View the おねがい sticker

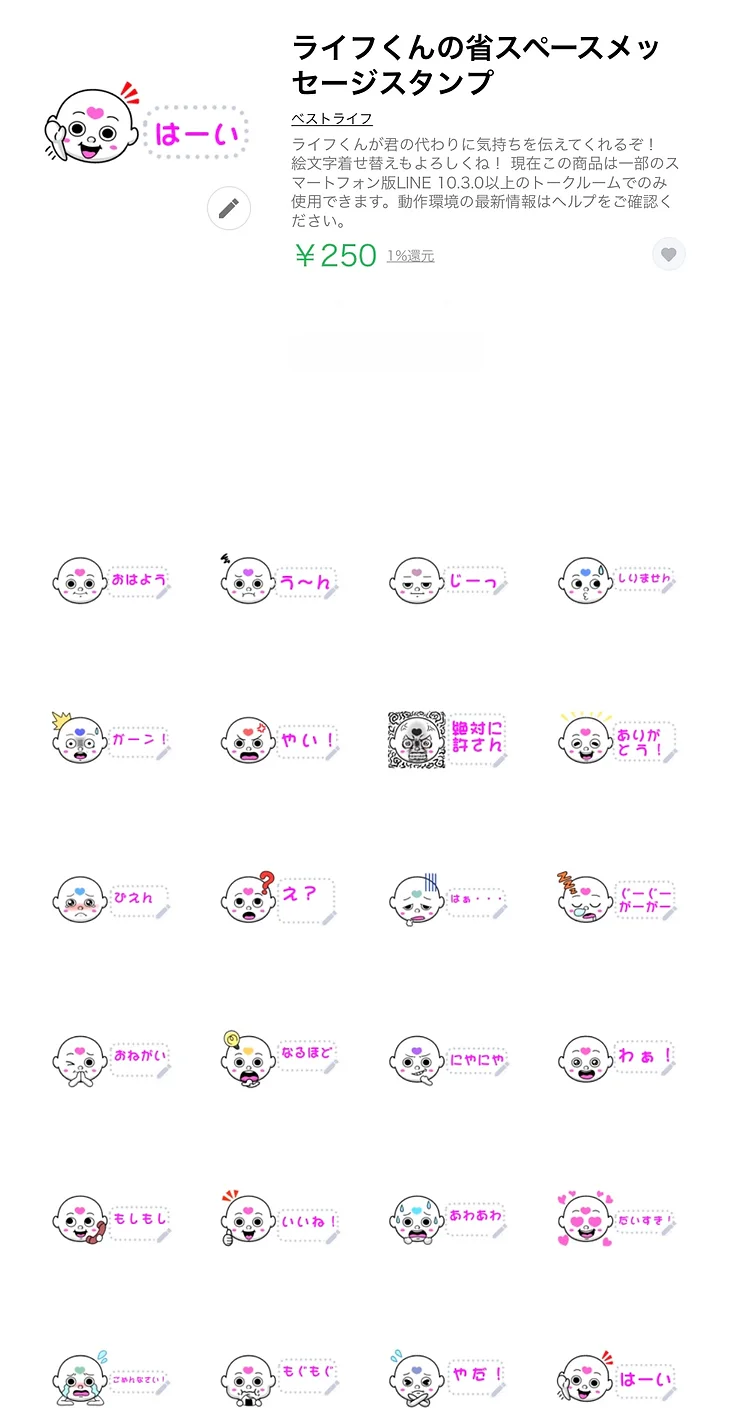111,1057
